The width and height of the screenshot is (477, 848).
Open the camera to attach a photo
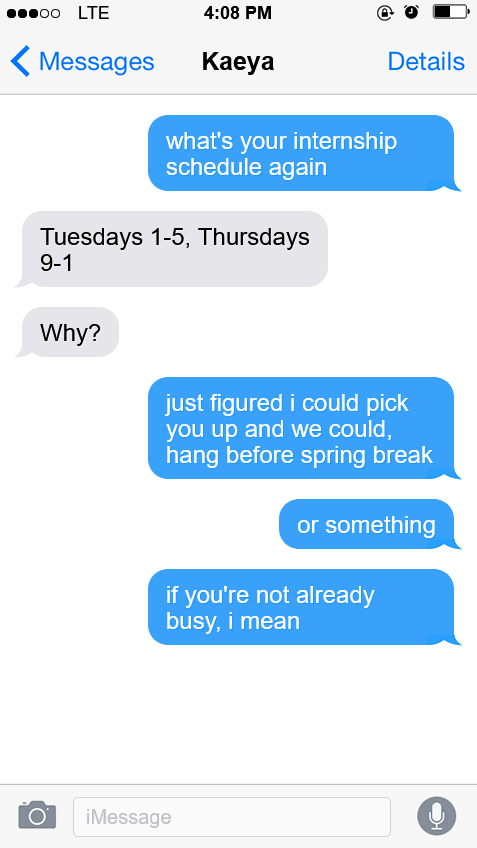(x=37, y=815)
